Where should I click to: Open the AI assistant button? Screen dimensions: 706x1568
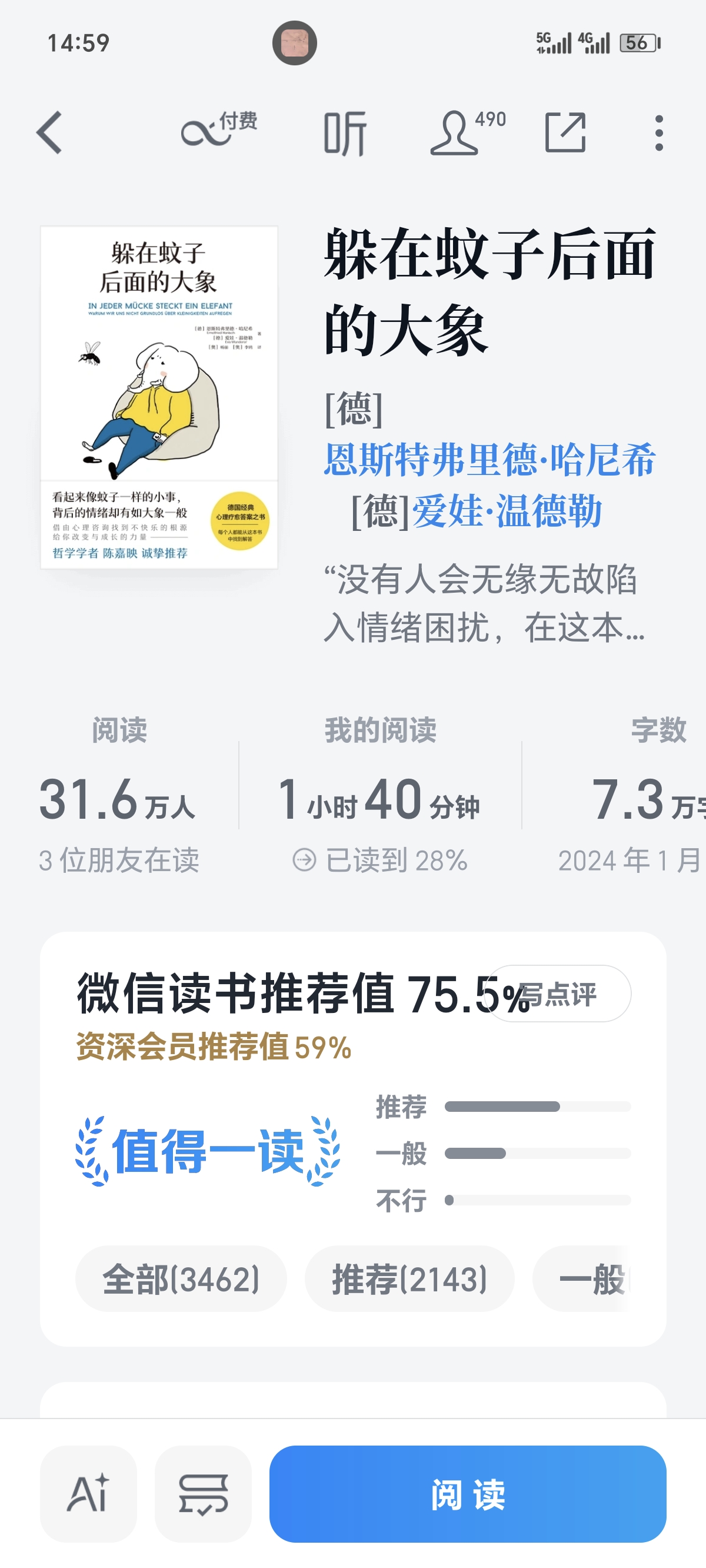(x=89, y=1494)
